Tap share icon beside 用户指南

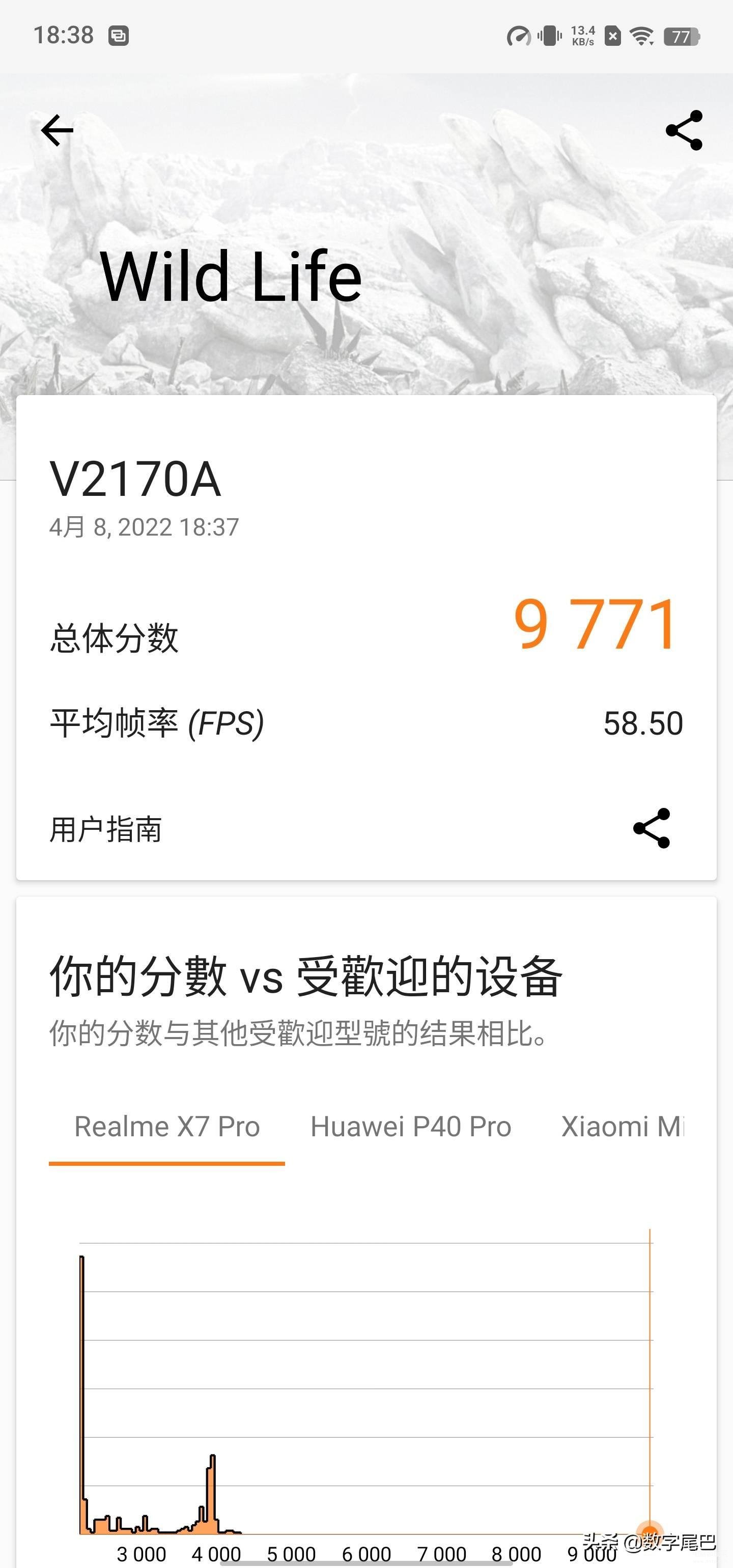click(652, 828)
